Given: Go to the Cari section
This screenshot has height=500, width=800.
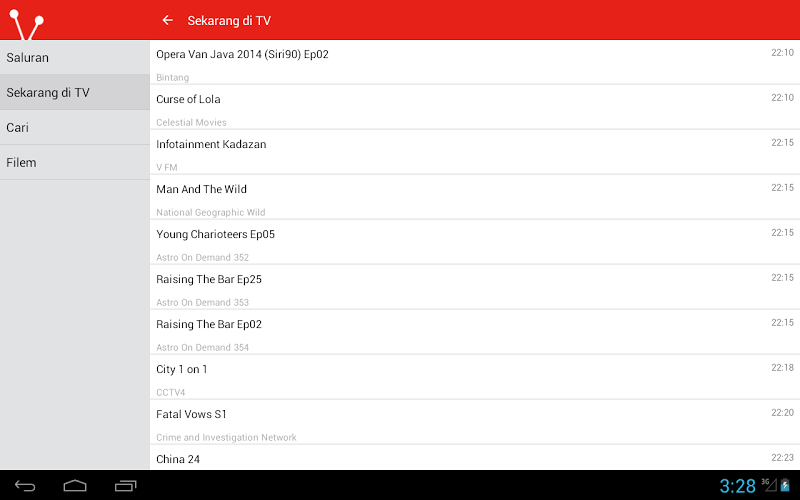Looking at the screenshot, I should (75, 127).
